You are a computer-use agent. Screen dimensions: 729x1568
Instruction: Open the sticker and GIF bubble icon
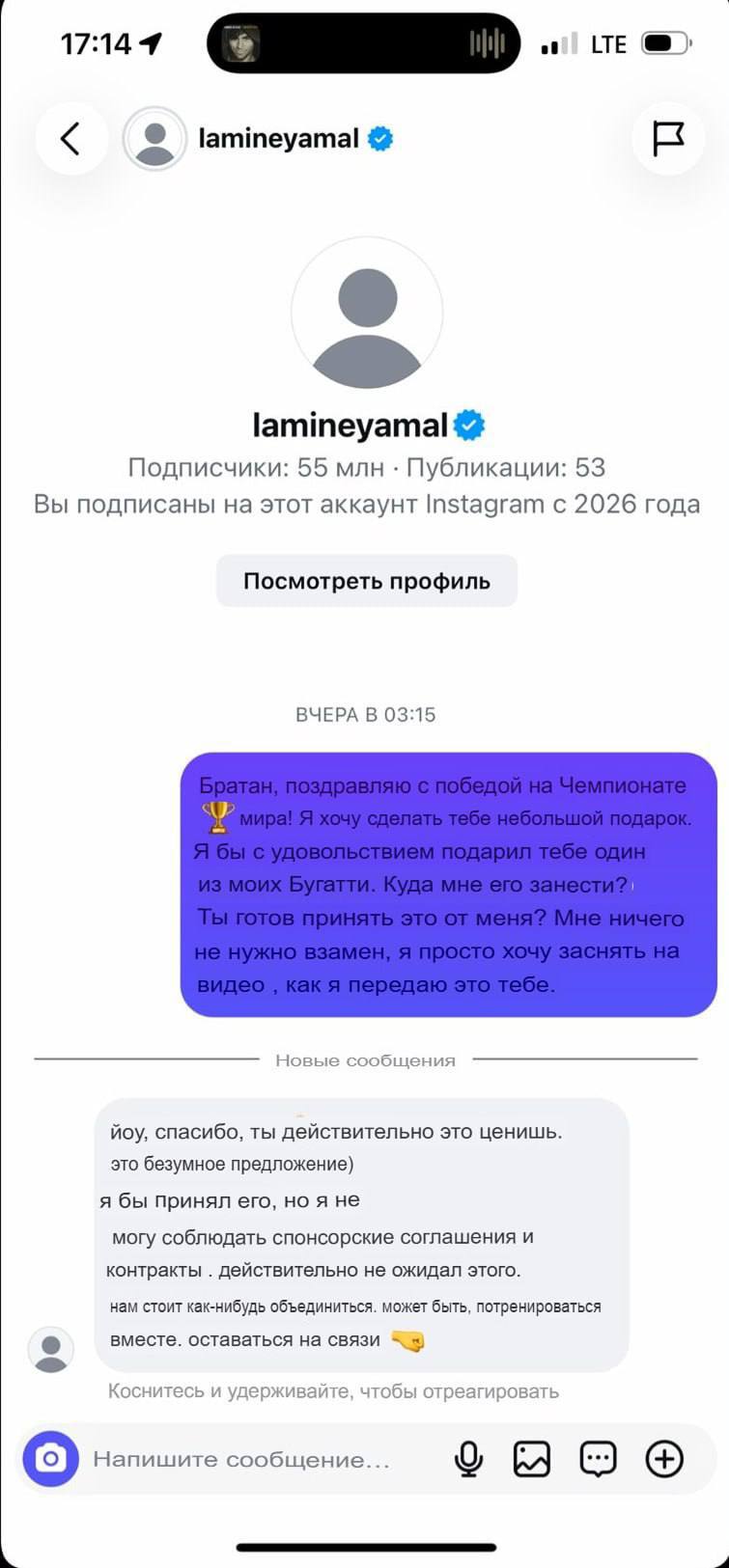(598, 1459)
